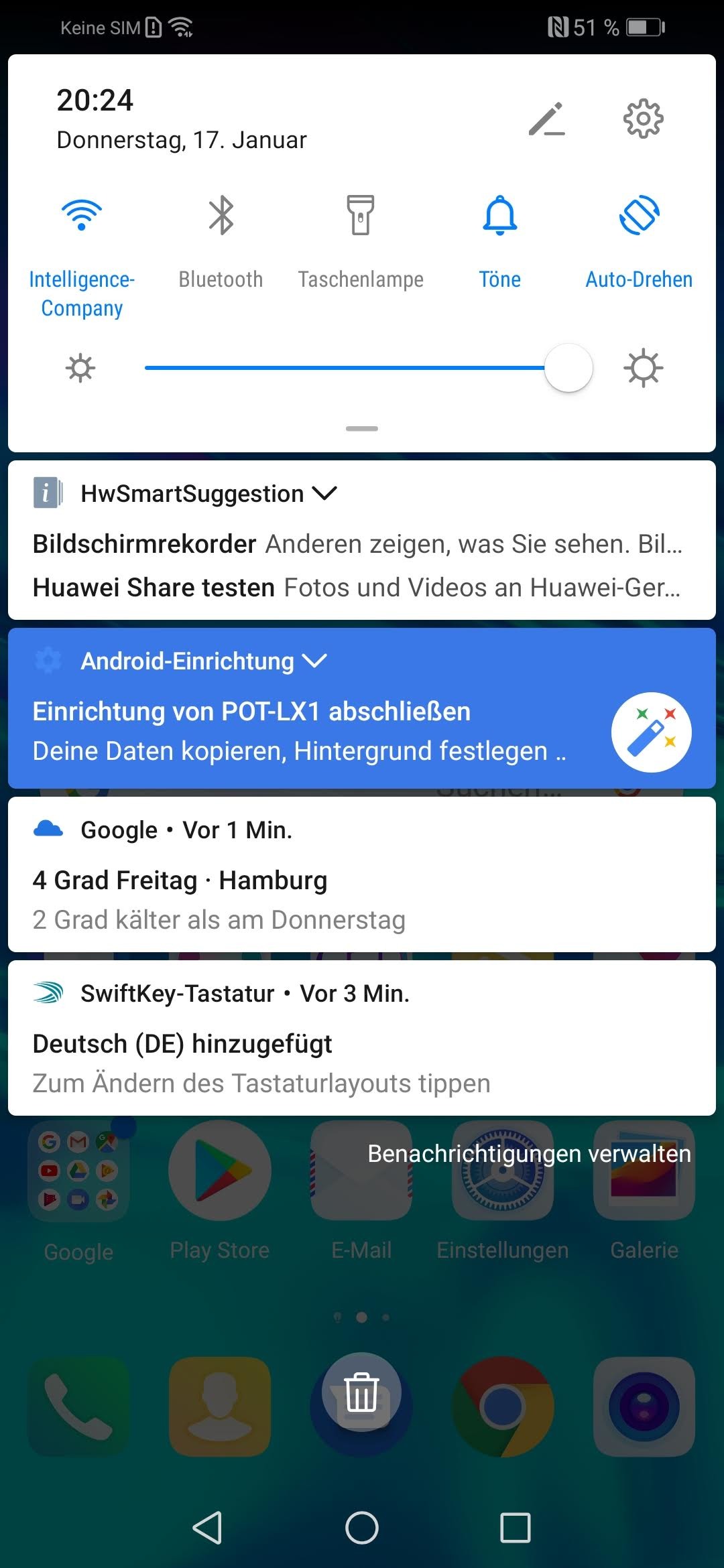
Task: Edit the quick settings tiles
Action: (x=546, y=119)
